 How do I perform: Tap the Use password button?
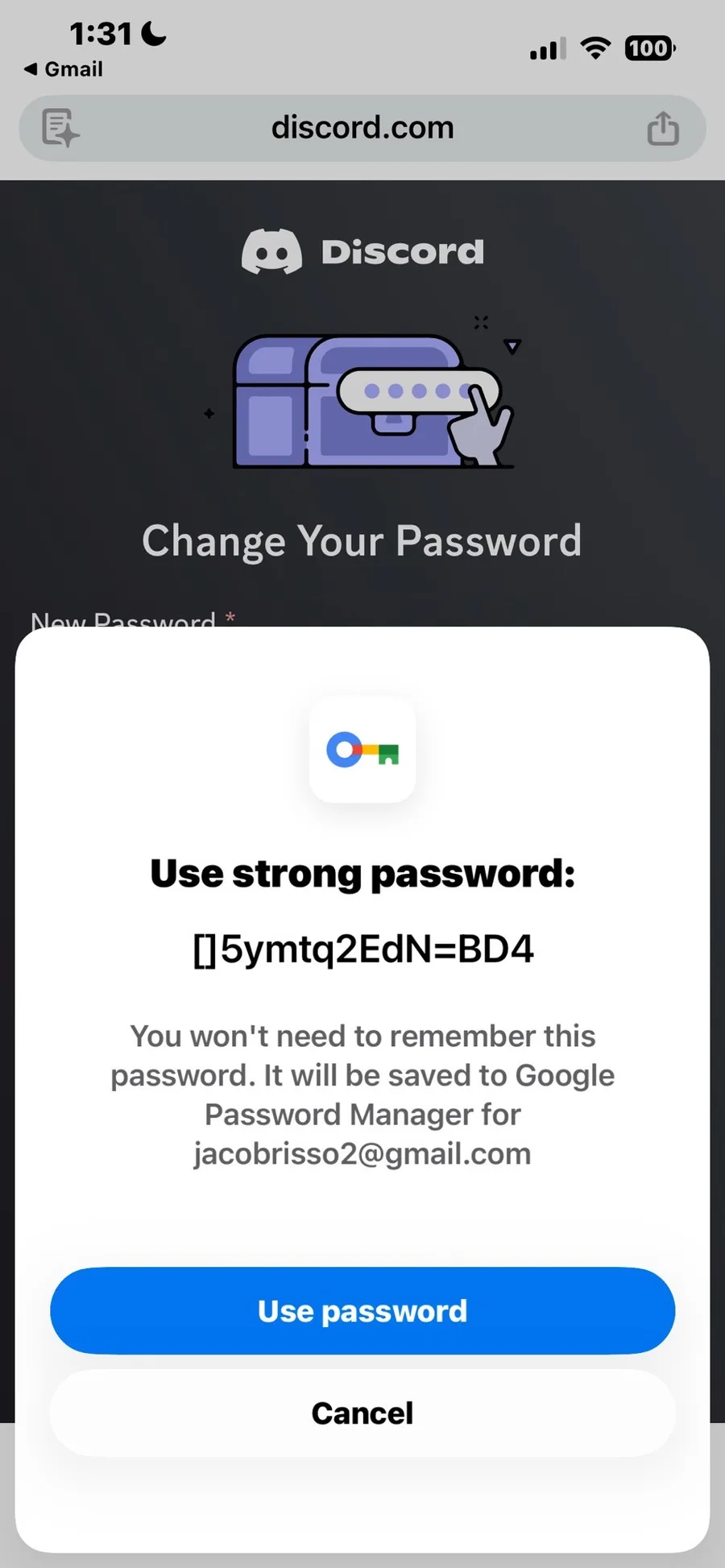coord(362,1310)
